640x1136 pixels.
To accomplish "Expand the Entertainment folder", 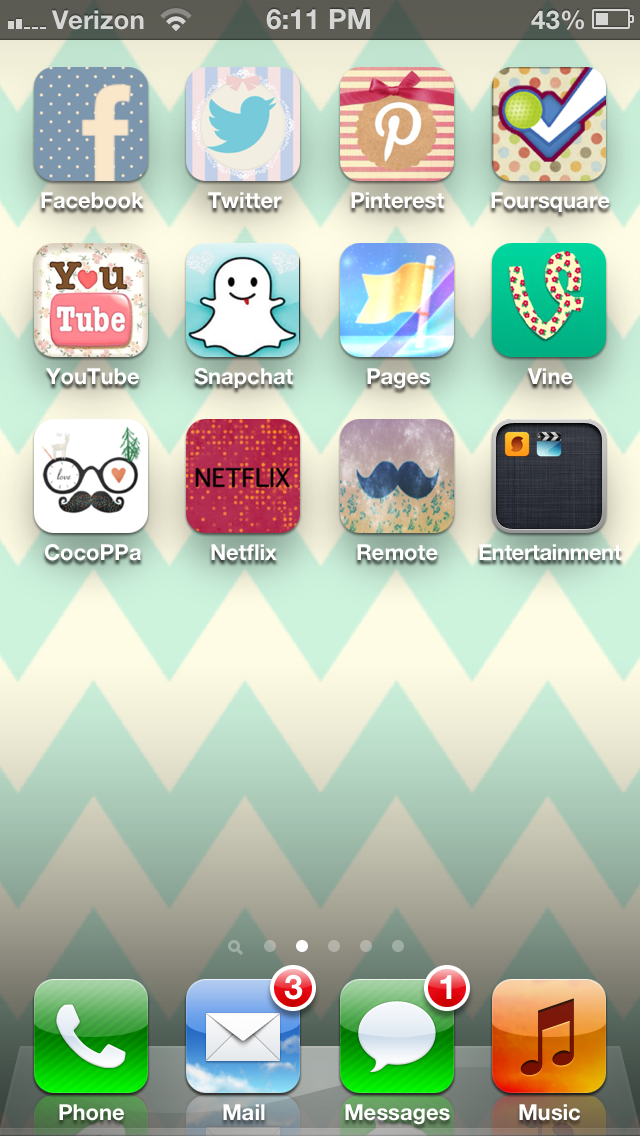I will (x=549, y=476).
